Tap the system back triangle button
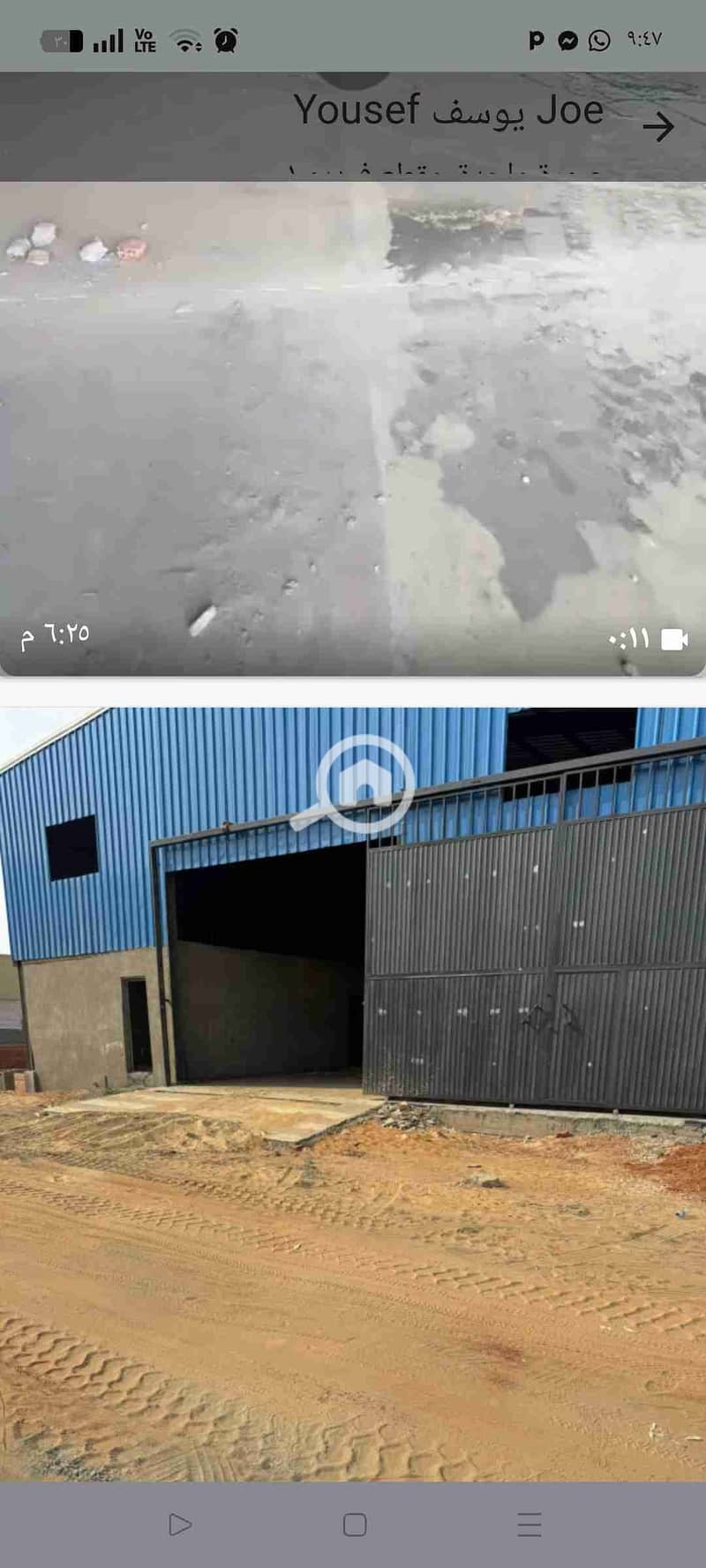 click(180, 1524)
